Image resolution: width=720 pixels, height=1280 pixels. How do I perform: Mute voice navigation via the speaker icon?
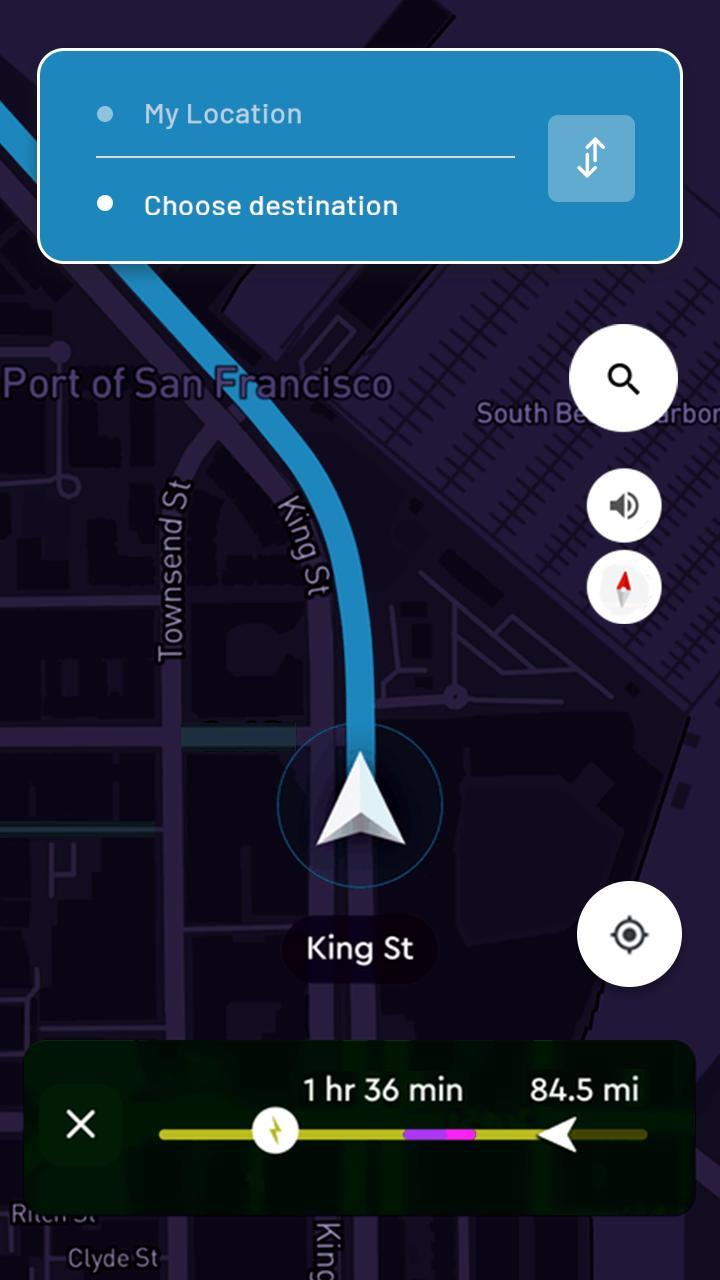(x=623, y=505)
